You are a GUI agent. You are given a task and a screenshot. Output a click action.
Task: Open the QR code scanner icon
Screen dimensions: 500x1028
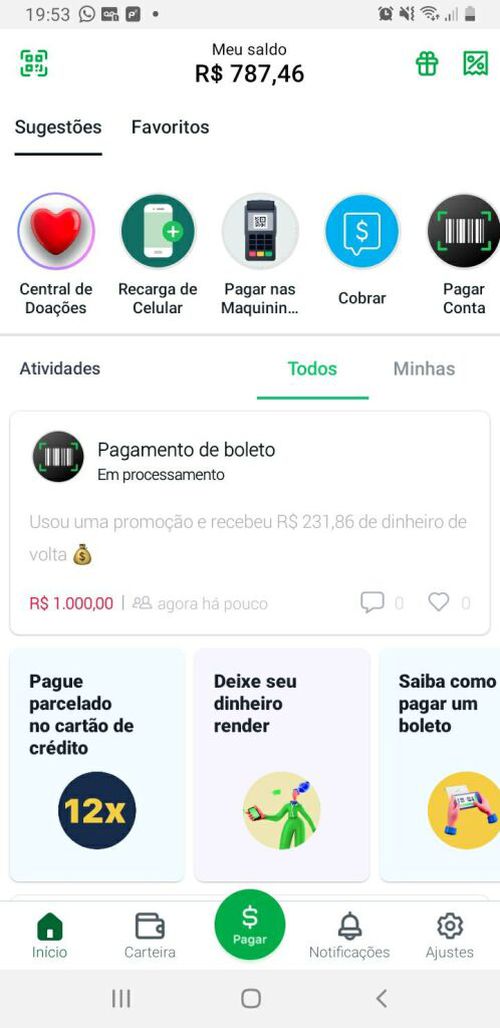coord(33,63)
